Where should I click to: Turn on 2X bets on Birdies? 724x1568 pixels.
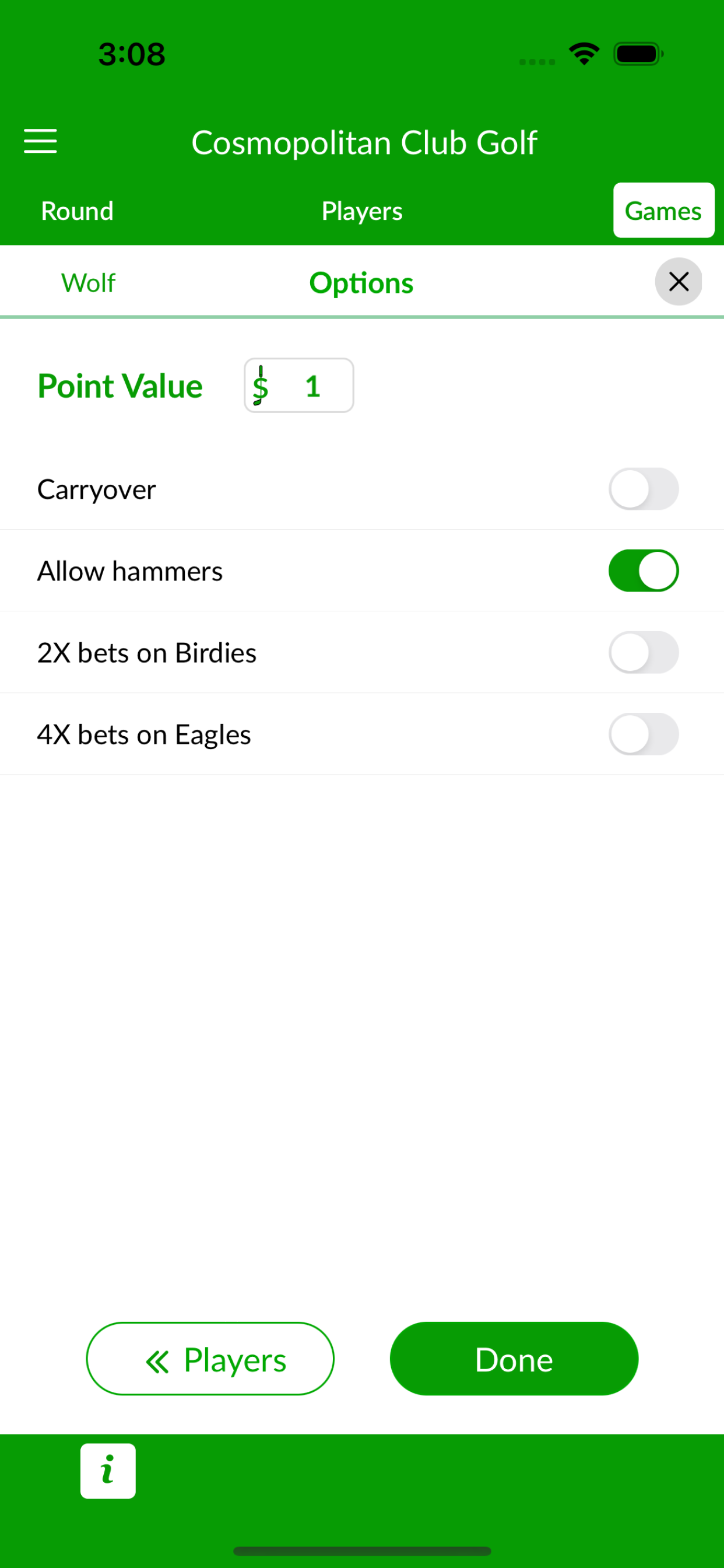643,653
